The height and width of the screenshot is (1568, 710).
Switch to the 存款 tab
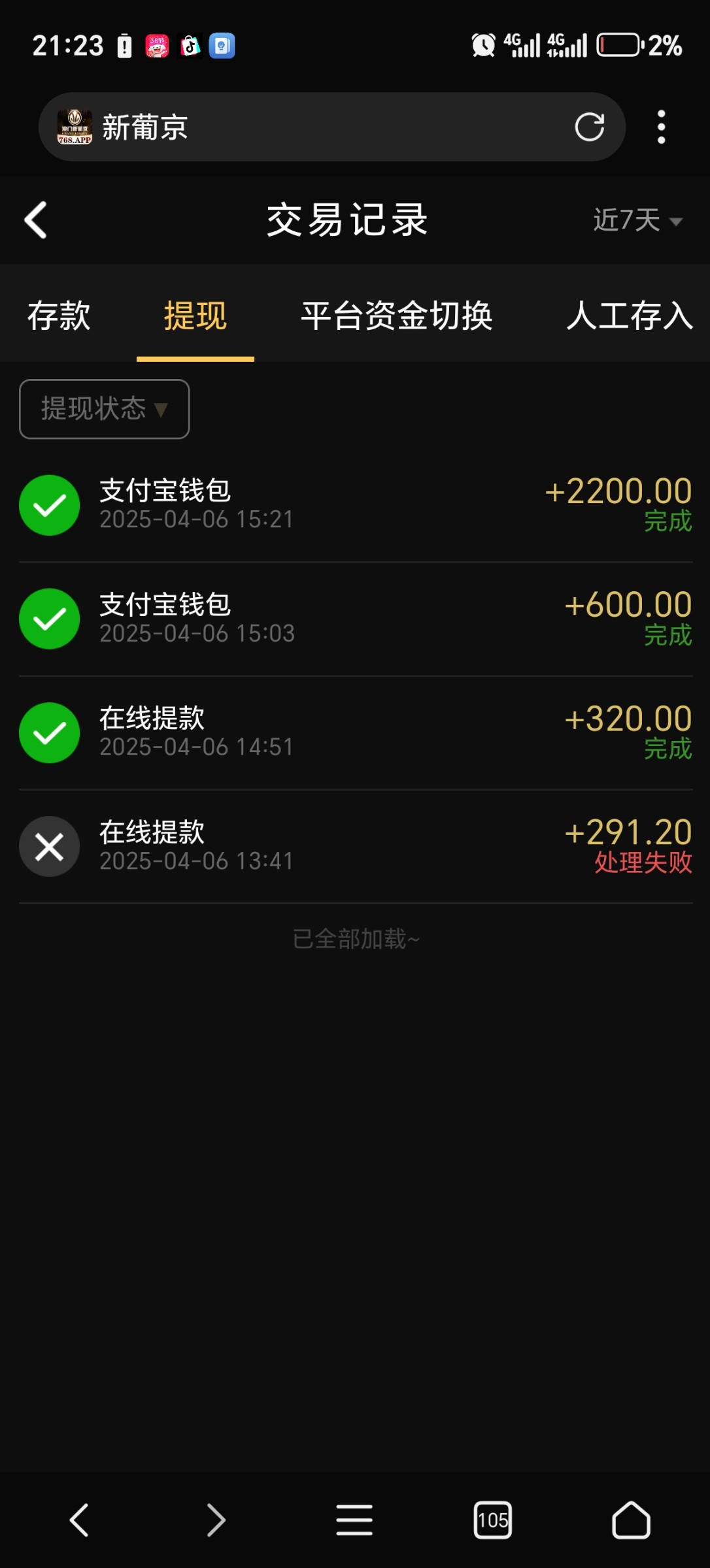[59, 316]
